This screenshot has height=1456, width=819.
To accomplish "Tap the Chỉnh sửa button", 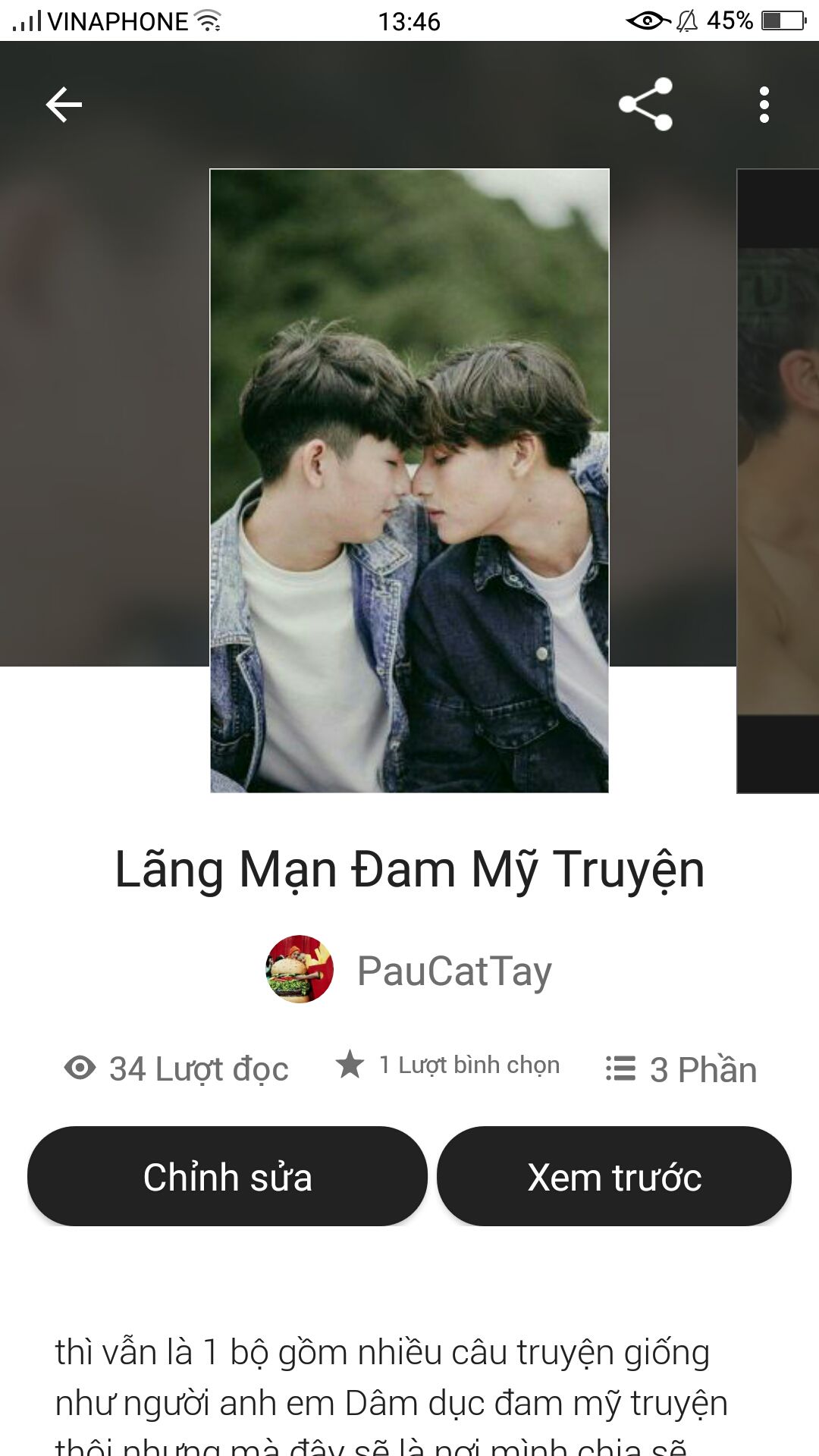I will click(x=227, y=1176).
